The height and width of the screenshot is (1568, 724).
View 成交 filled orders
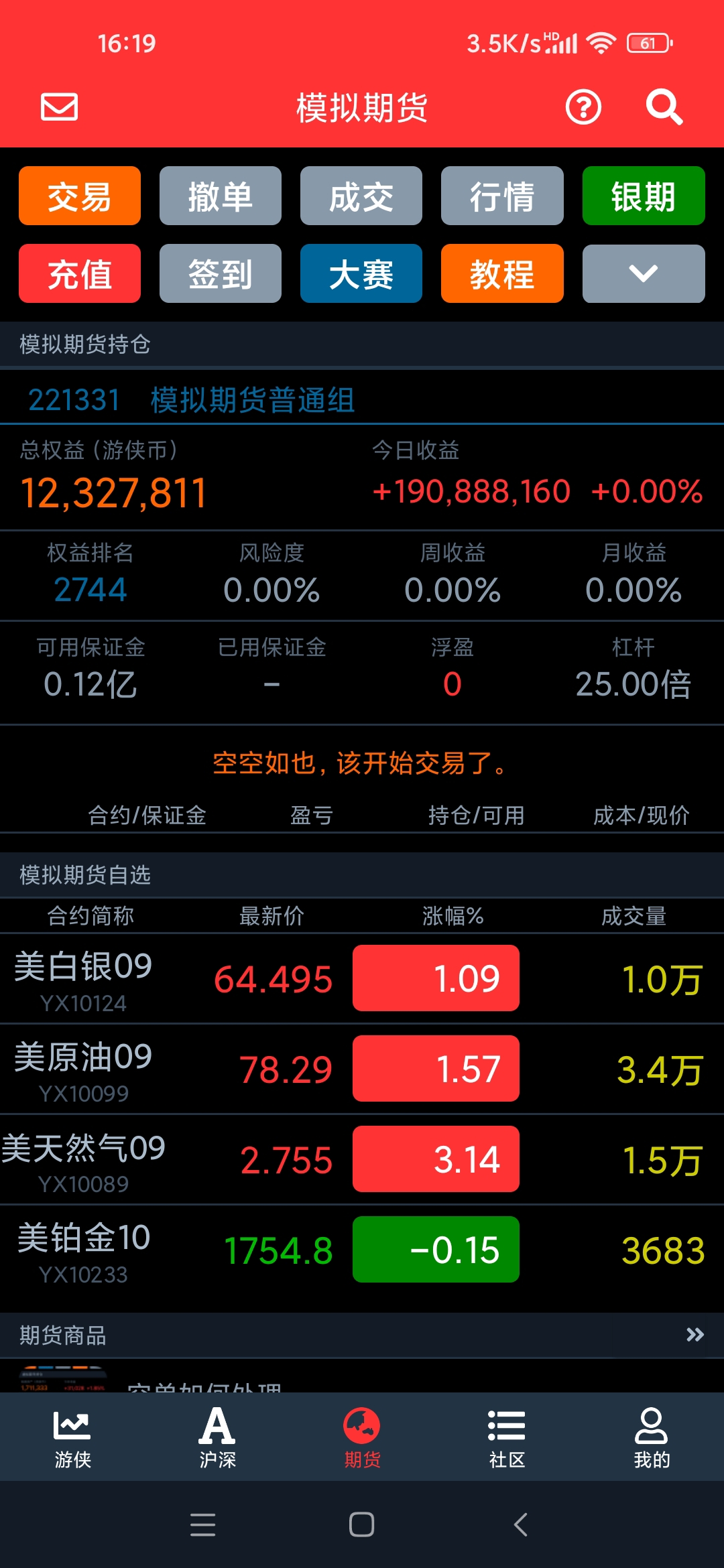tap(361, 196)
